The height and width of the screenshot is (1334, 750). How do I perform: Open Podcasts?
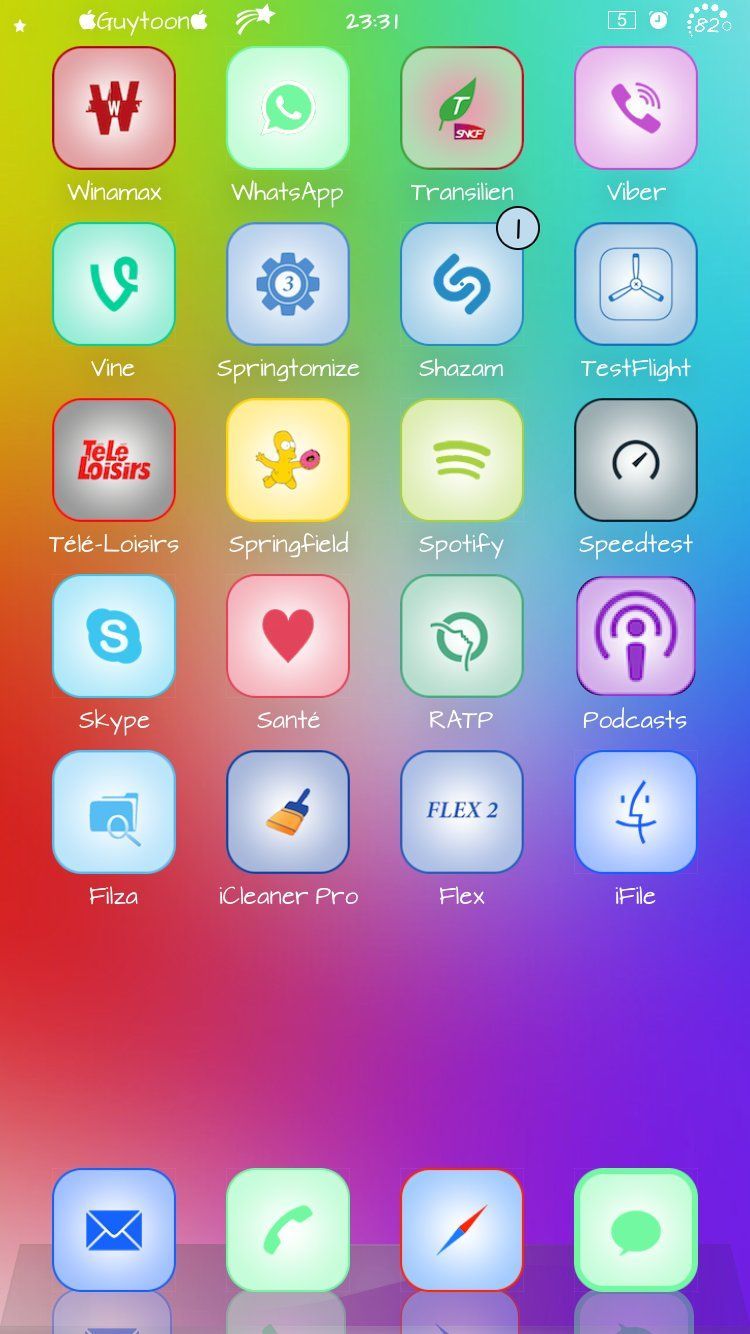pyautogui.click(x=636, y=636)
